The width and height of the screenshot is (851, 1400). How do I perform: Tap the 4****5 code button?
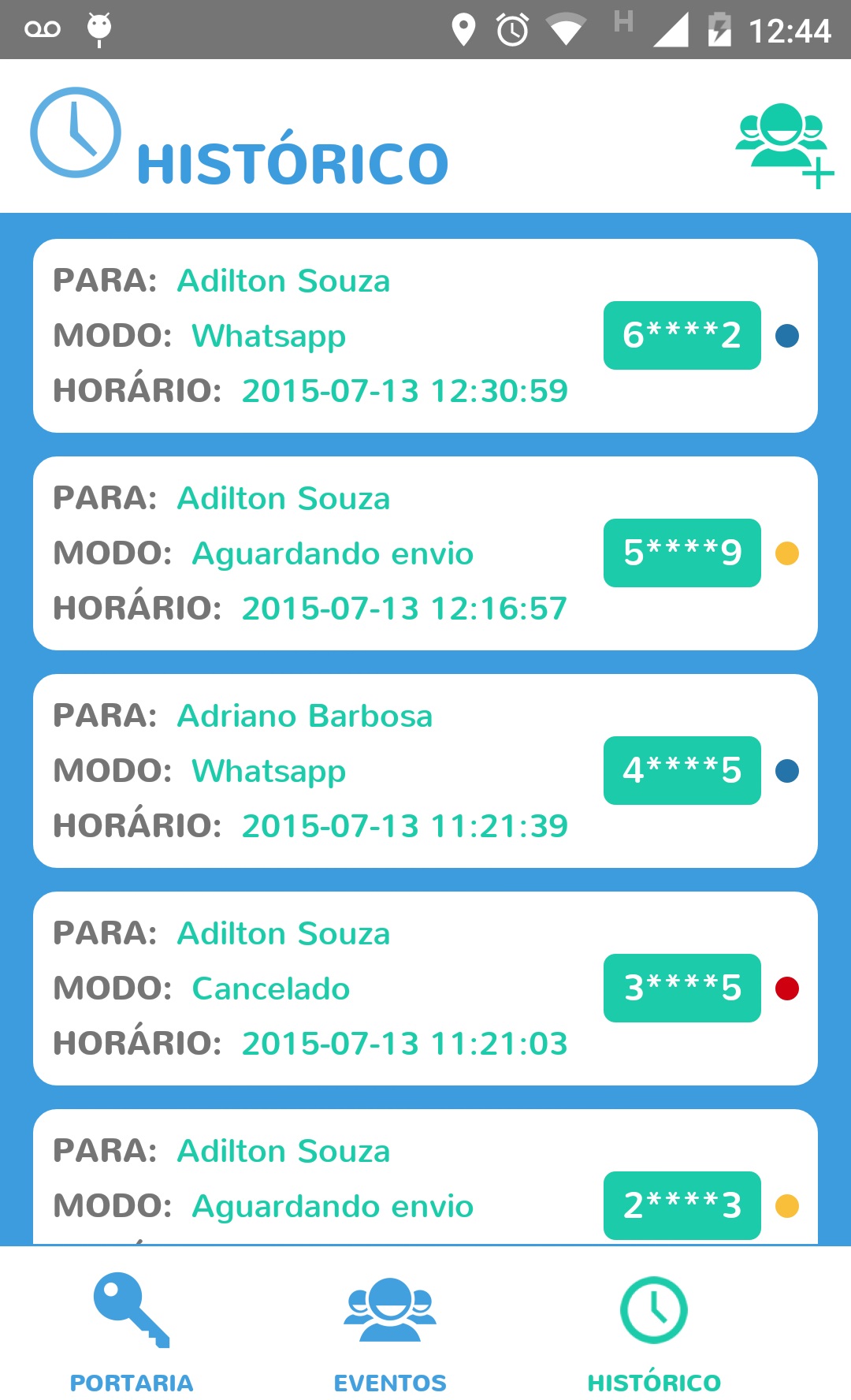coord(682,770)
